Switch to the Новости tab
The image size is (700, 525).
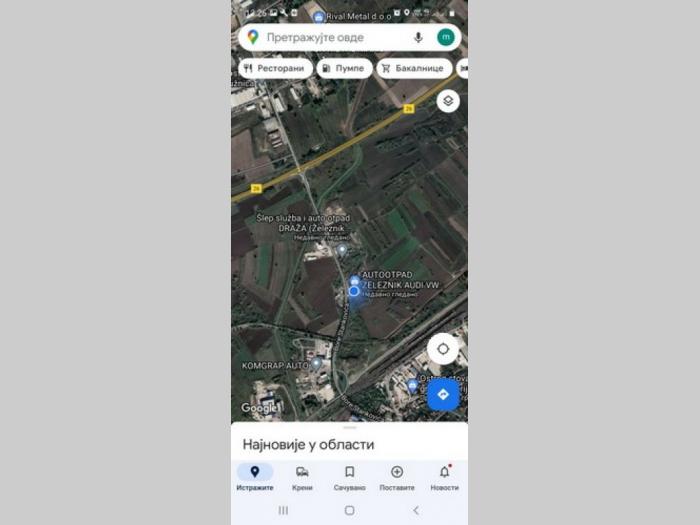point(444,477)
